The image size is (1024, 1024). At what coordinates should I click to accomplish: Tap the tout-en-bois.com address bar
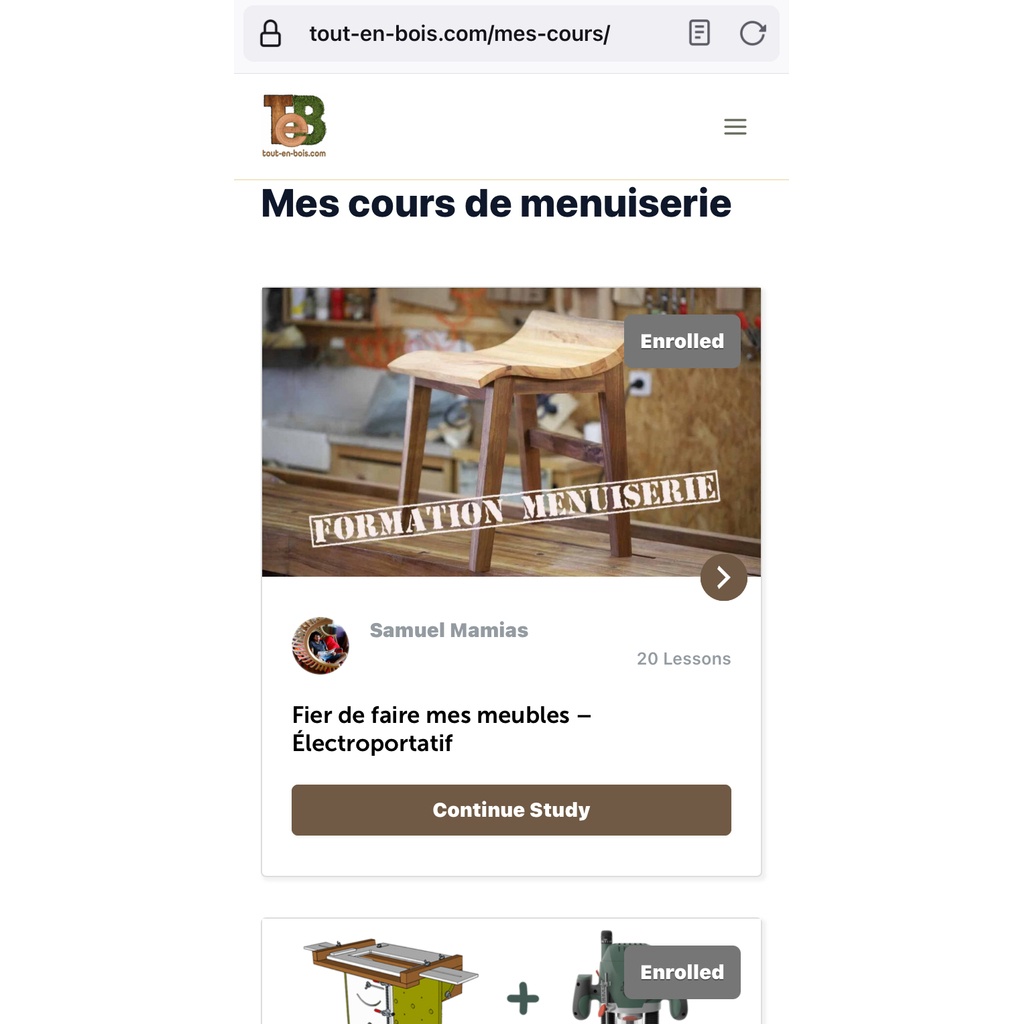pos(459,34)
